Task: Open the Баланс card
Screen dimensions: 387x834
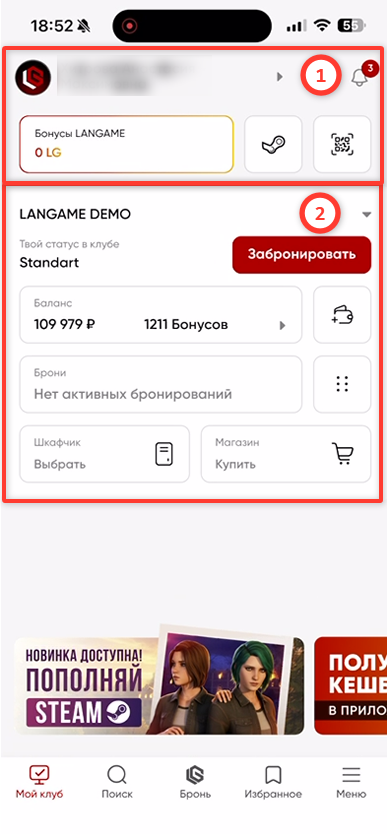Action: pyautogui.click(x=161, y=315)
